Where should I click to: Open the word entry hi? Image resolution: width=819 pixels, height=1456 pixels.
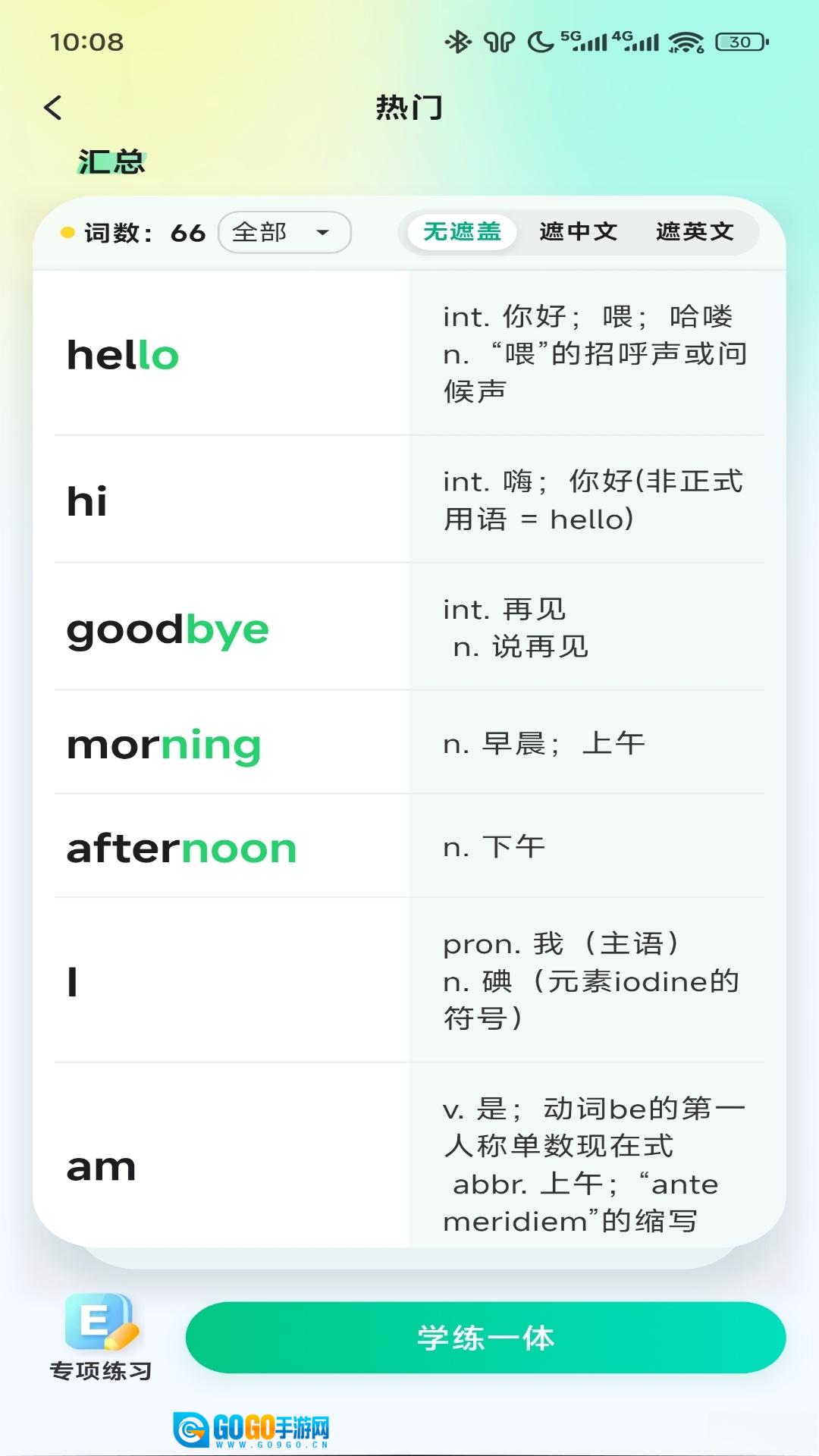(x=87, y=500)
